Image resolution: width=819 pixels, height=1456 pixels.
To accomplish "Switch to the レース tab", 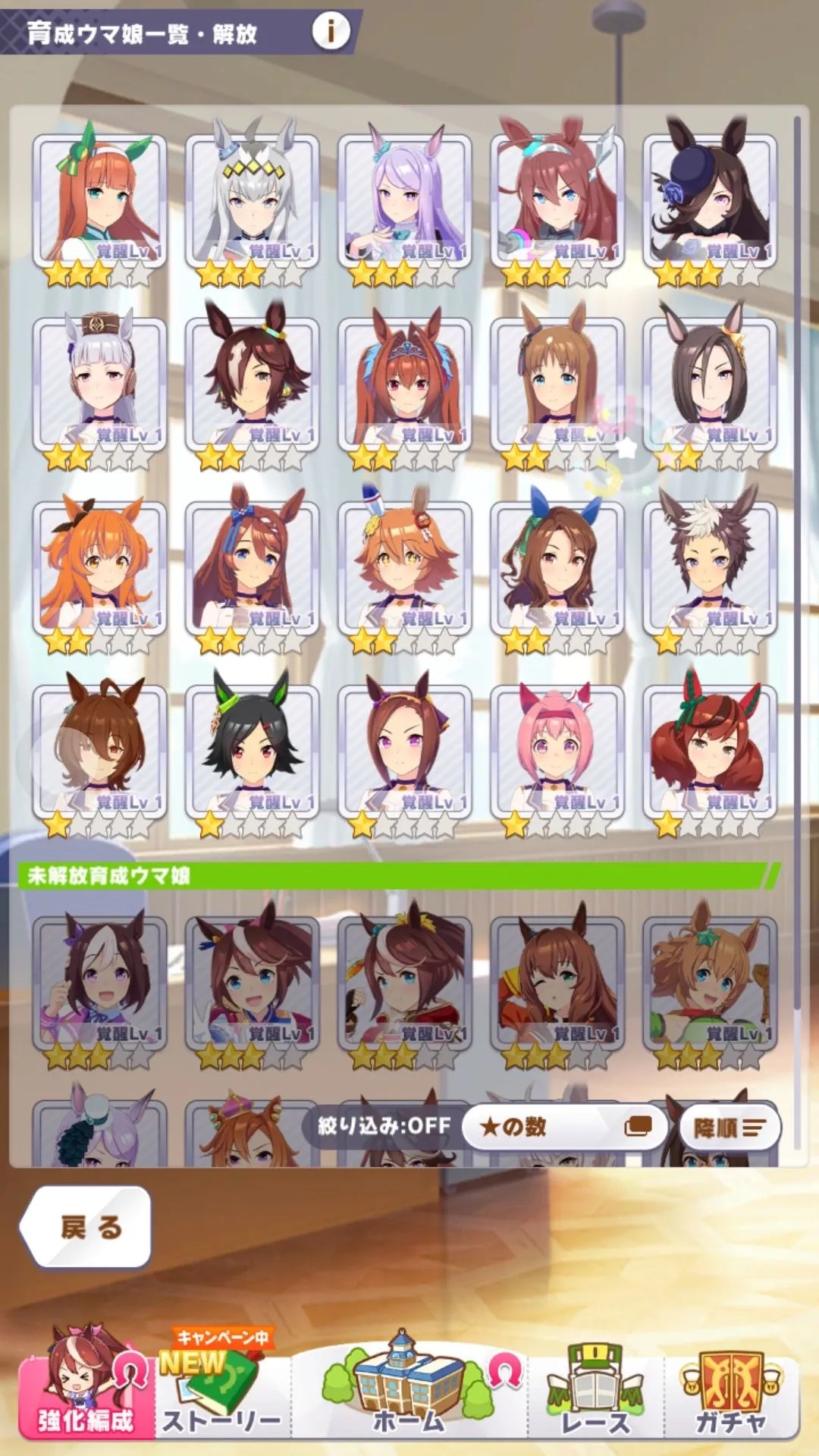I will click(595, 1389).
